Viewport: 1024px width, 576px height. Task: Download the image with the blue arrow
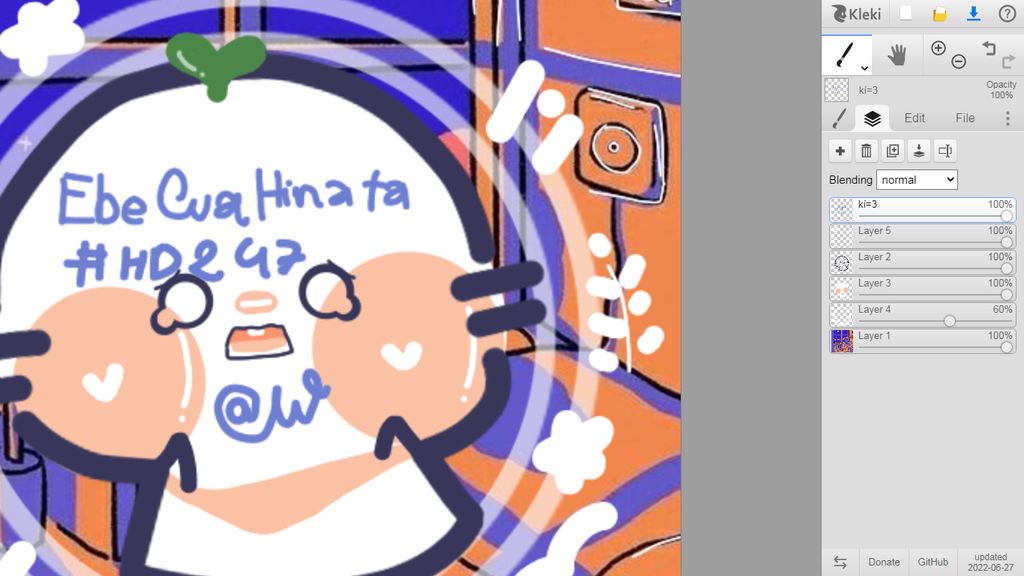(973, 14)
